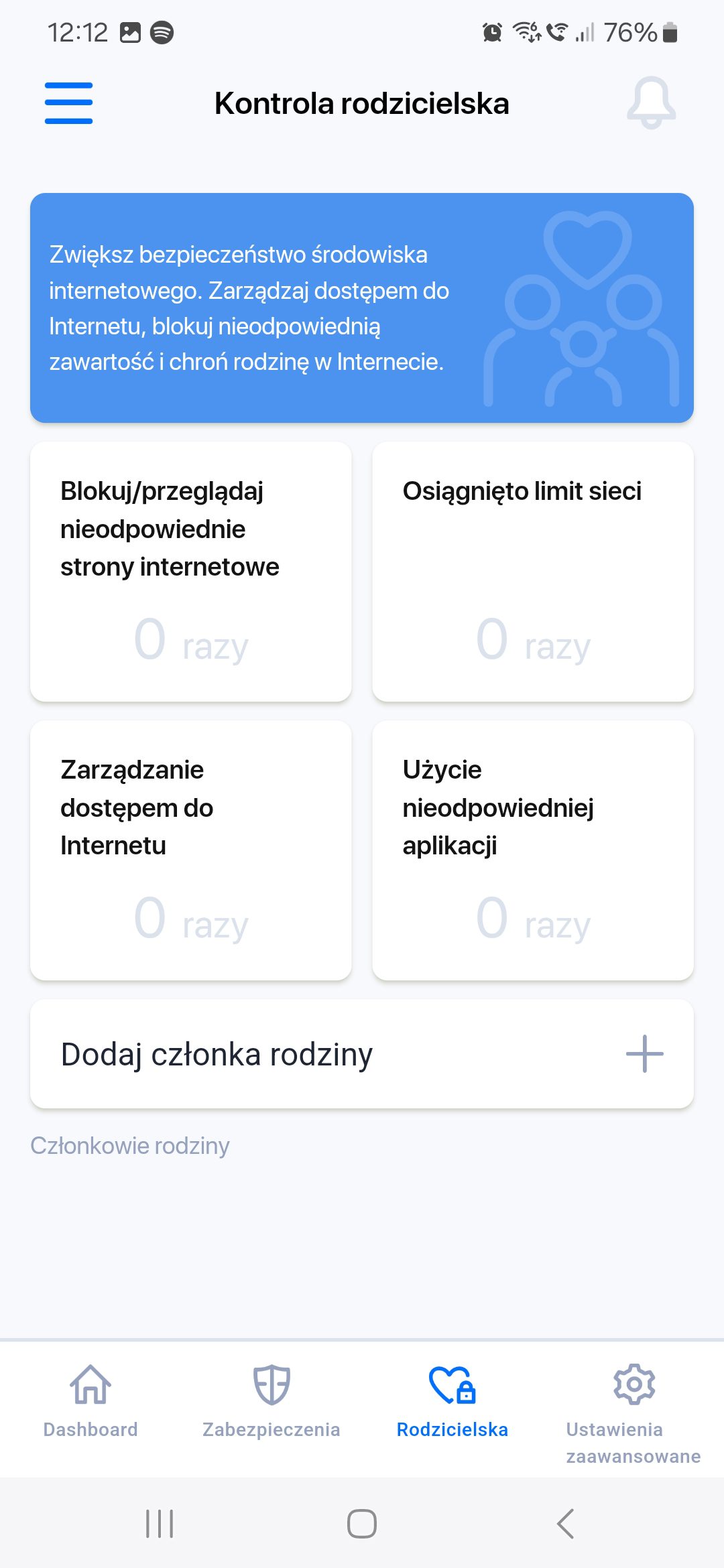Open the Blokuj/przeglądaj nieodpowiednie strony internetowe card
Screen dimensions: 724x1568
click(x=191, y=572)
